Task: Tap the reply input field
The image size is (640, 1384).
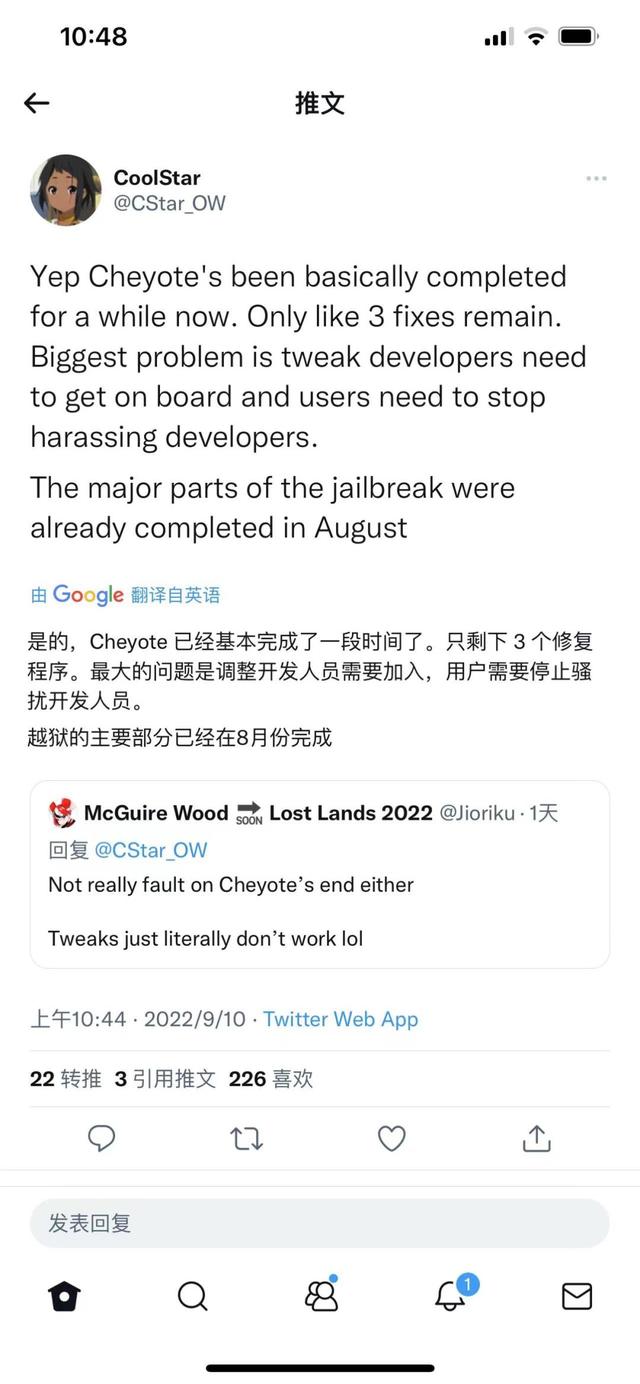Action: click(x=320, y=1223)
